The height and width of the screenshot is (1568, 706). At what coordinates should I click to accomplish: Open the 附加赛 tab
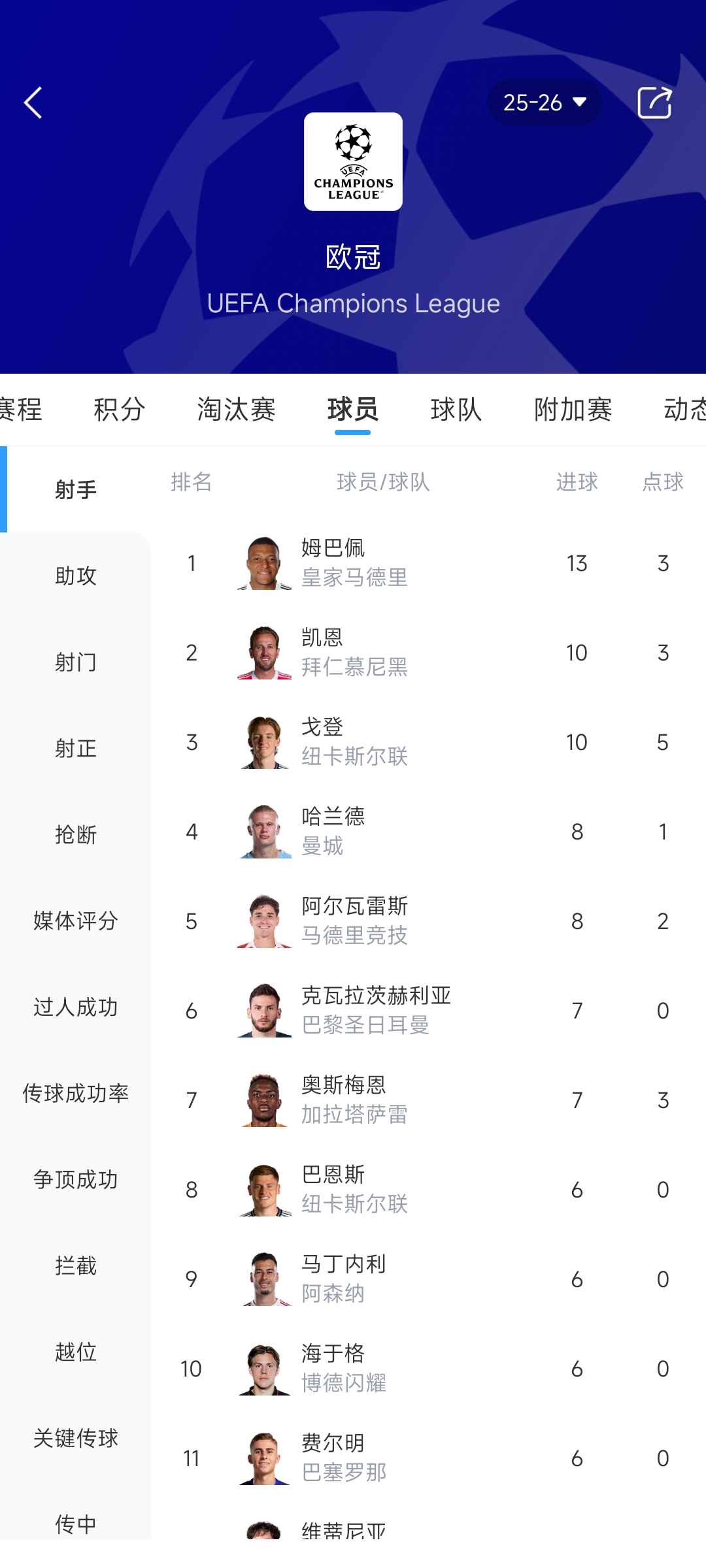(x=573, y=410)
